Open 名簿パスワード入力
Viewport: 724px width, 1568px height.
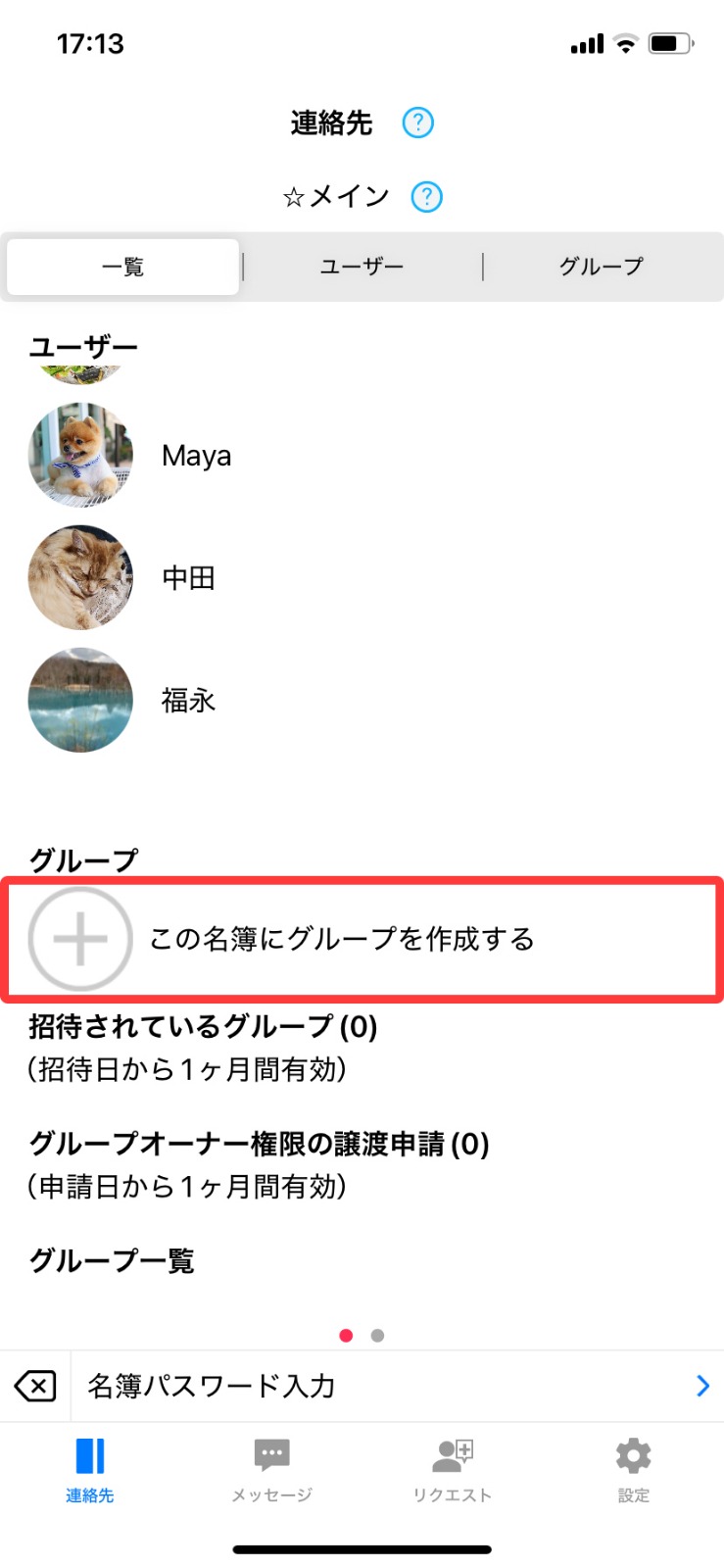[392, 1386]
